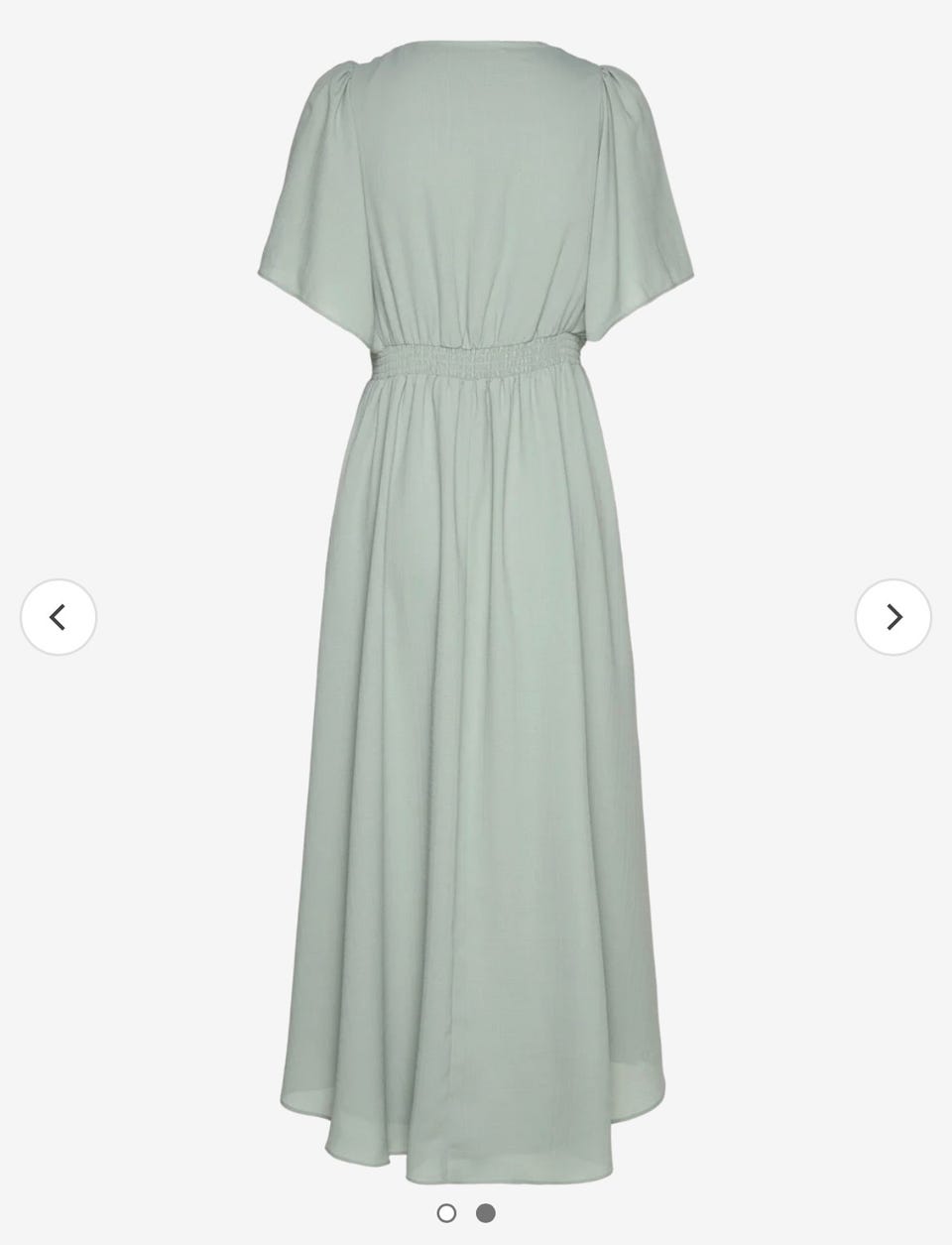Select the first image indicator dot
952x1245 pixels.
tap(446, 1213)
